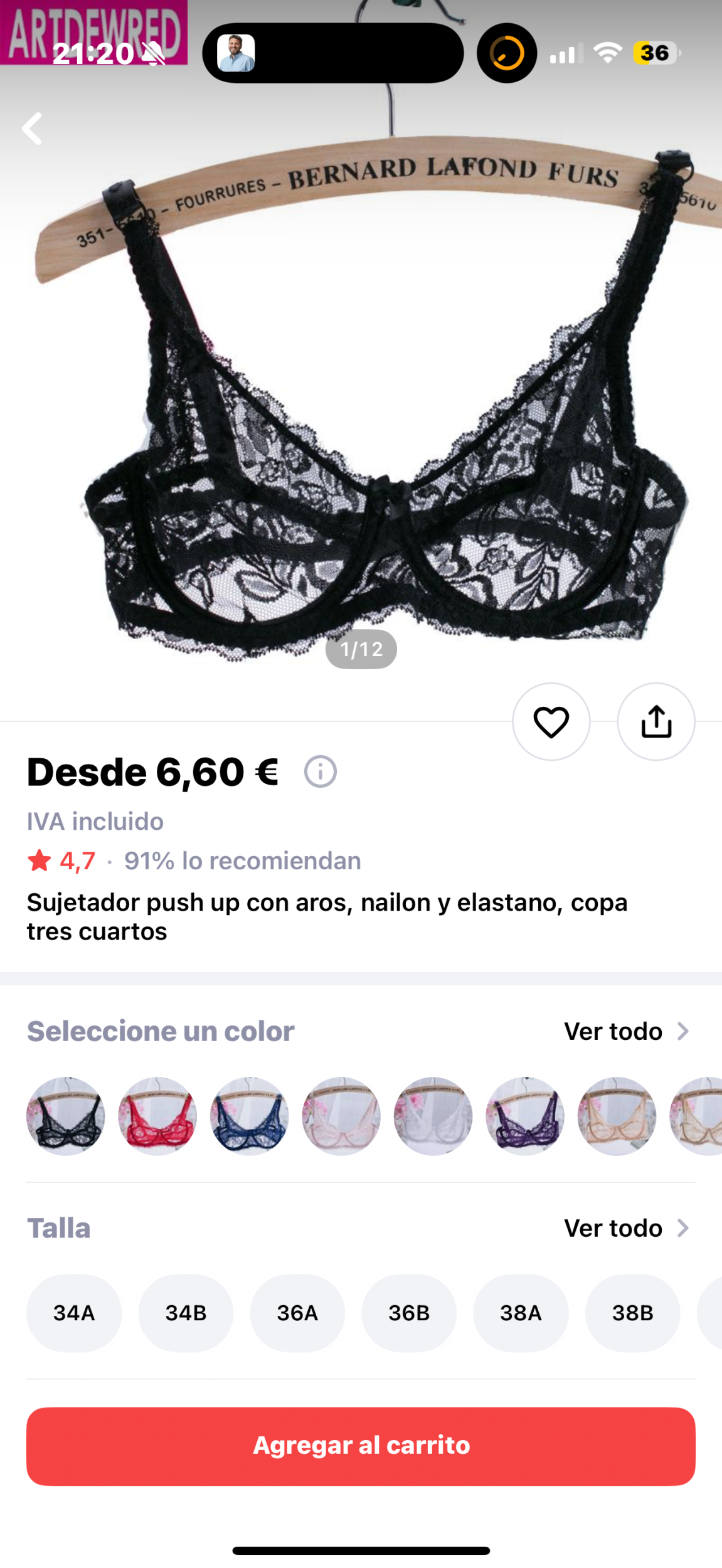Pick size 38A
Screen dimensions: 722x1568
tap(521, 1313)
